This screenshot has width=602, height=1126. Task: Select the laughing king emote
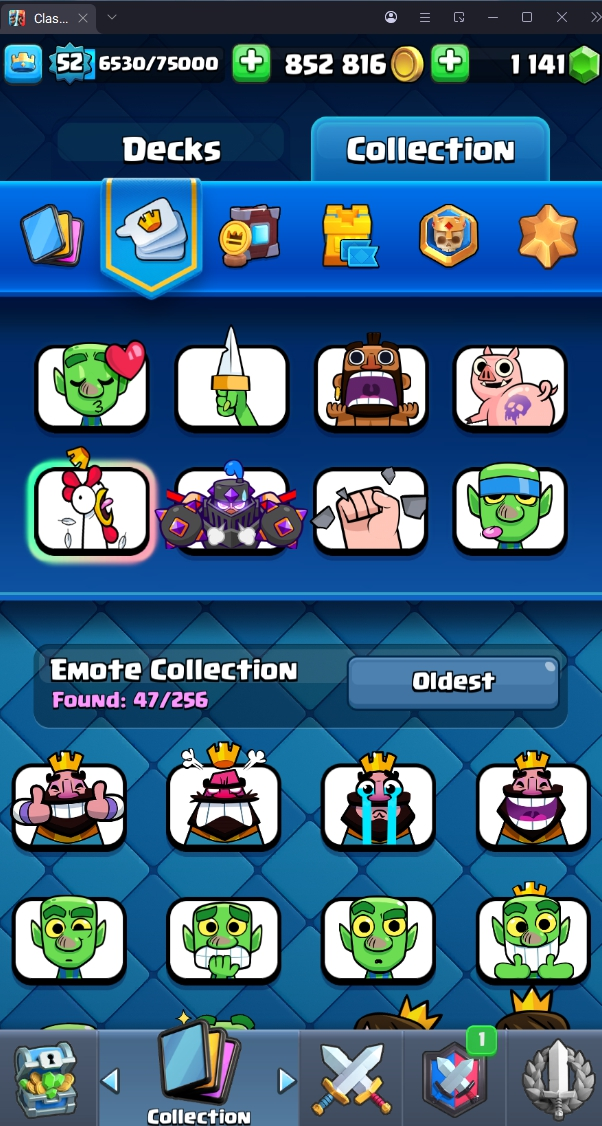click(x=533, y=805)
